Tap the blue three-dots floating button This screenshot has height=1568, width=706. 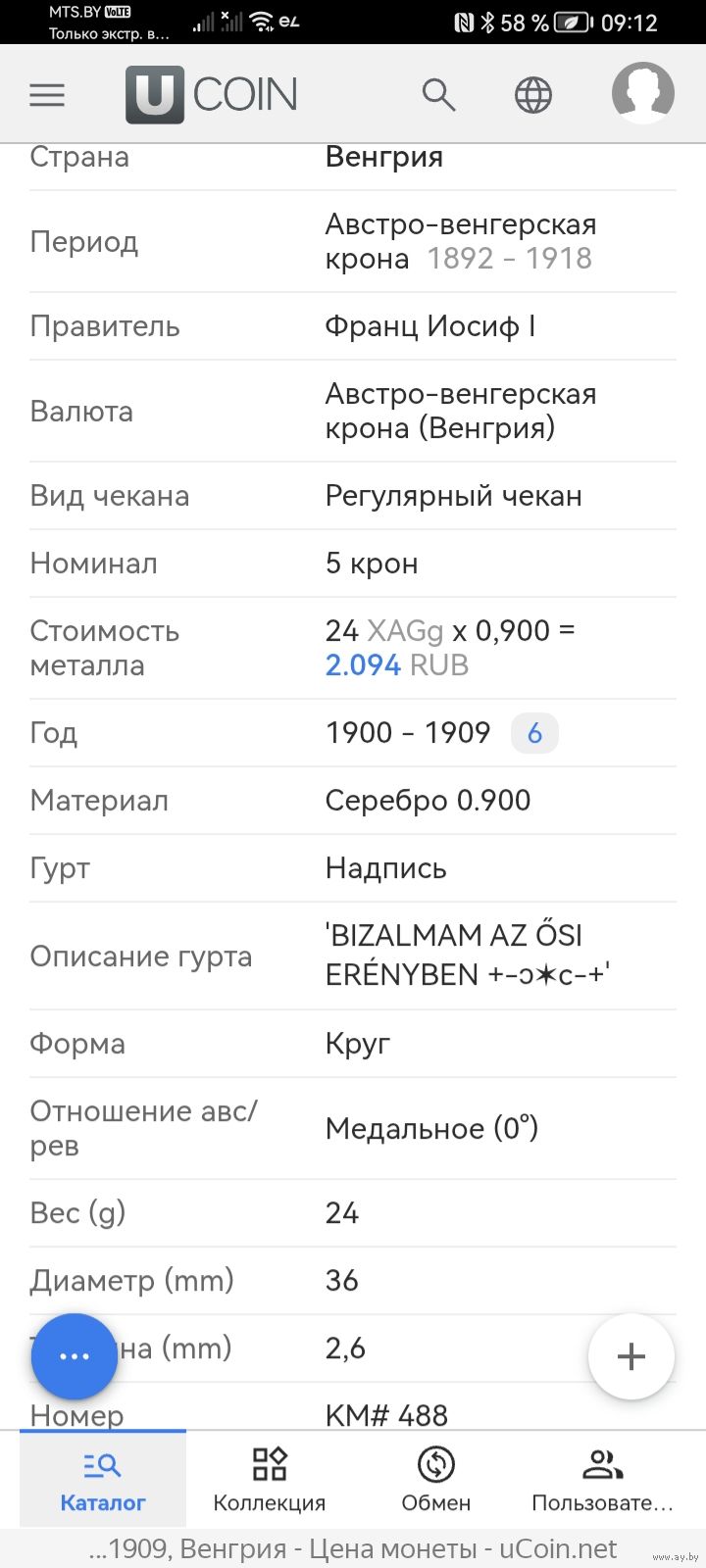75,1356
